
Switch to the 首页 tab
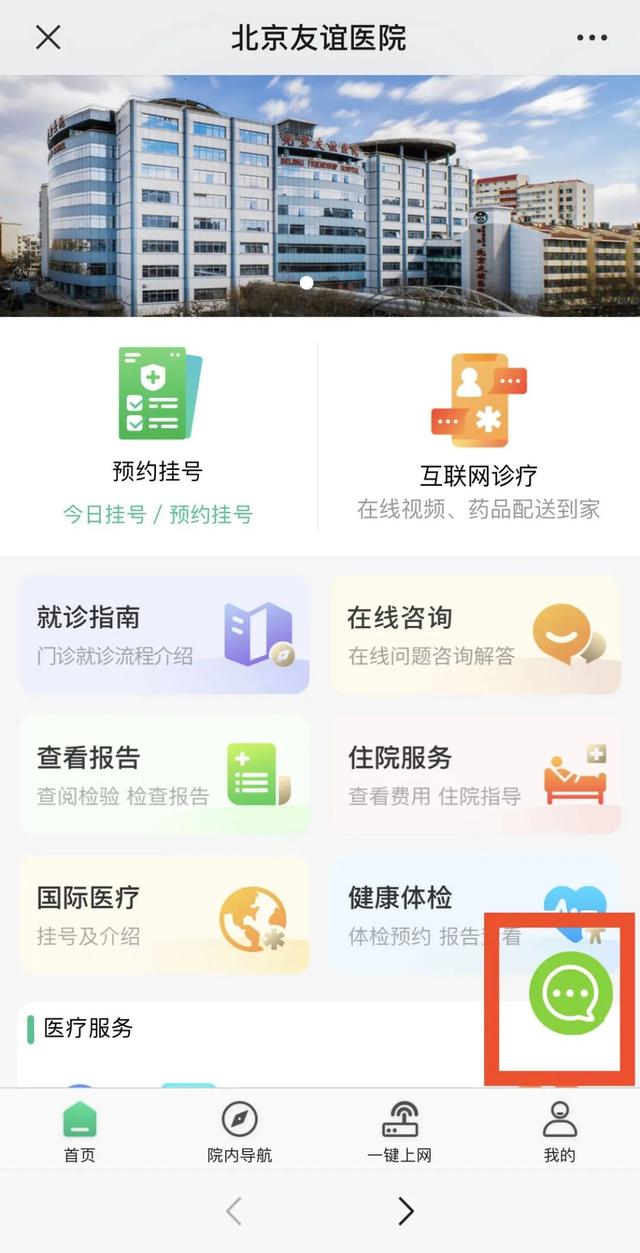(x=80, y=1131)
